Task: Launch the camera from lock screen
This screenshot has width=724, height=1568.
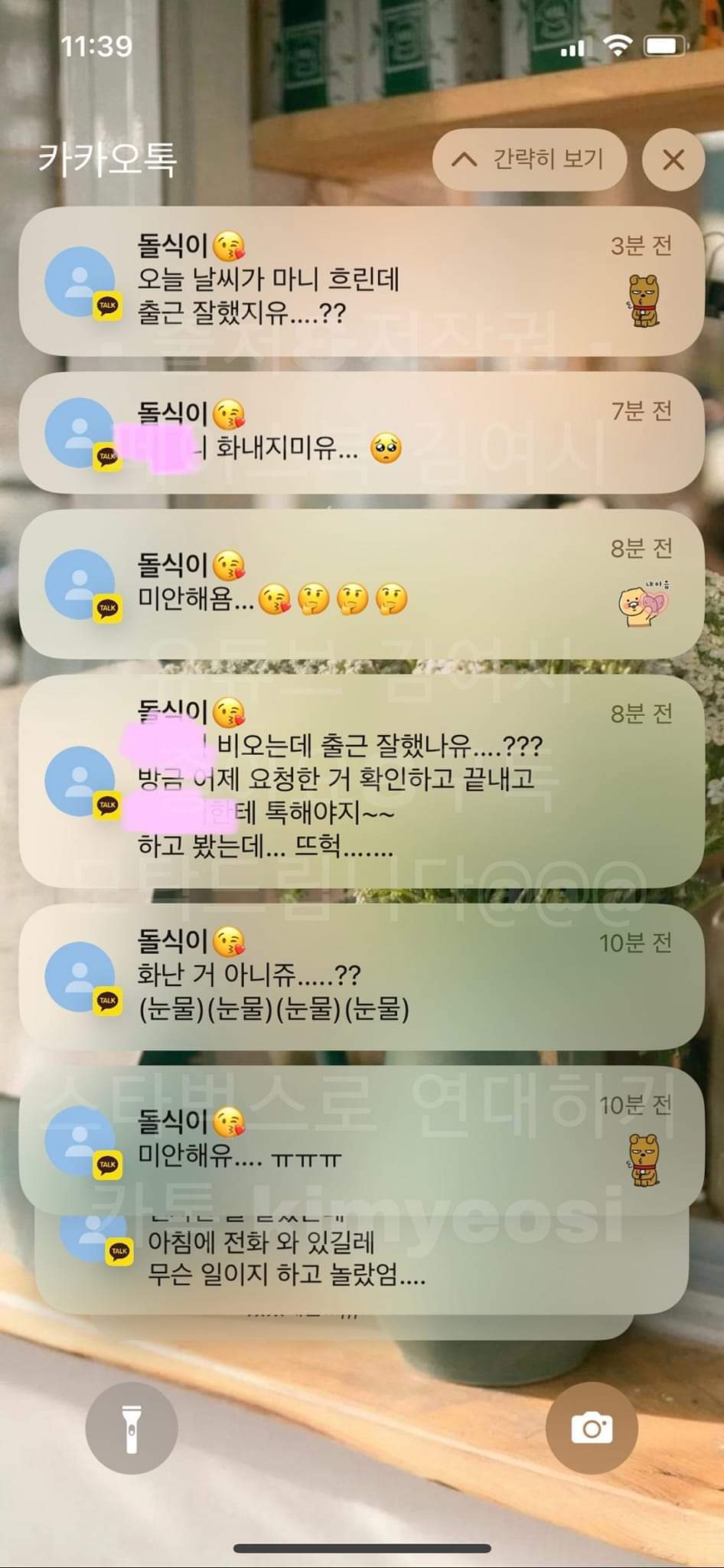Action: click(592, 1428)
